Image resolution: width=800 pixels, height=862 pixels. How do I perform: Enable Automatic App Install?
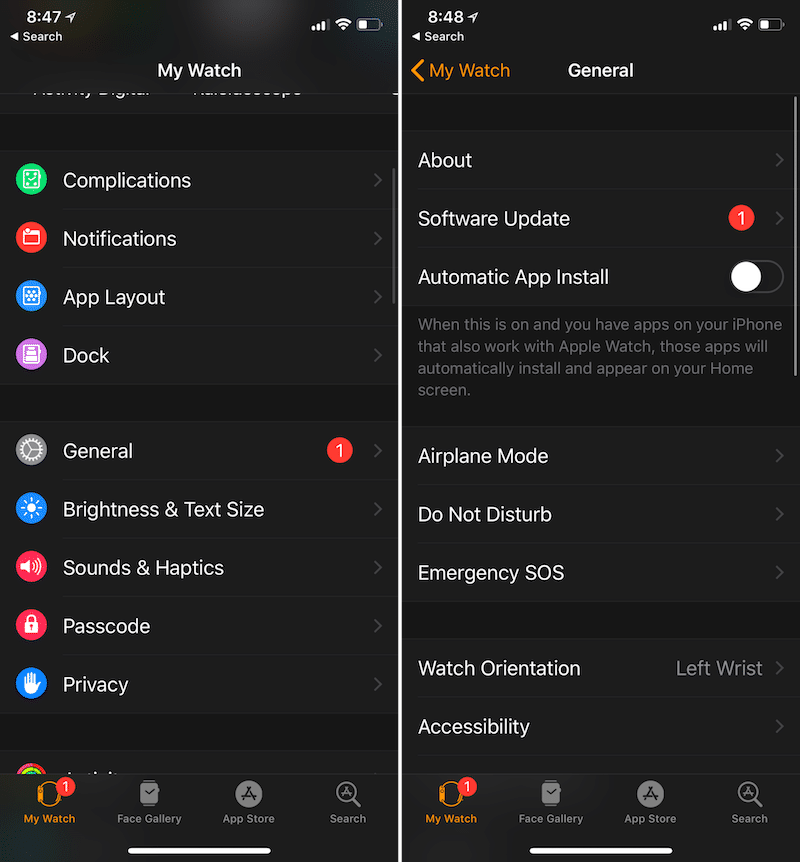[756, 277]
